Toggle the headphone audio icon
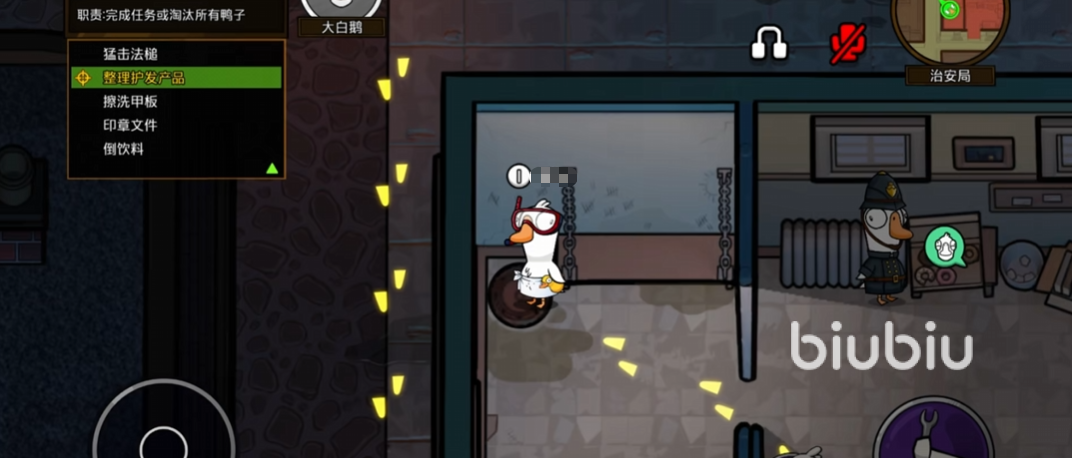The height and width of the screenshot is (458, 1072). coord(769,43)
